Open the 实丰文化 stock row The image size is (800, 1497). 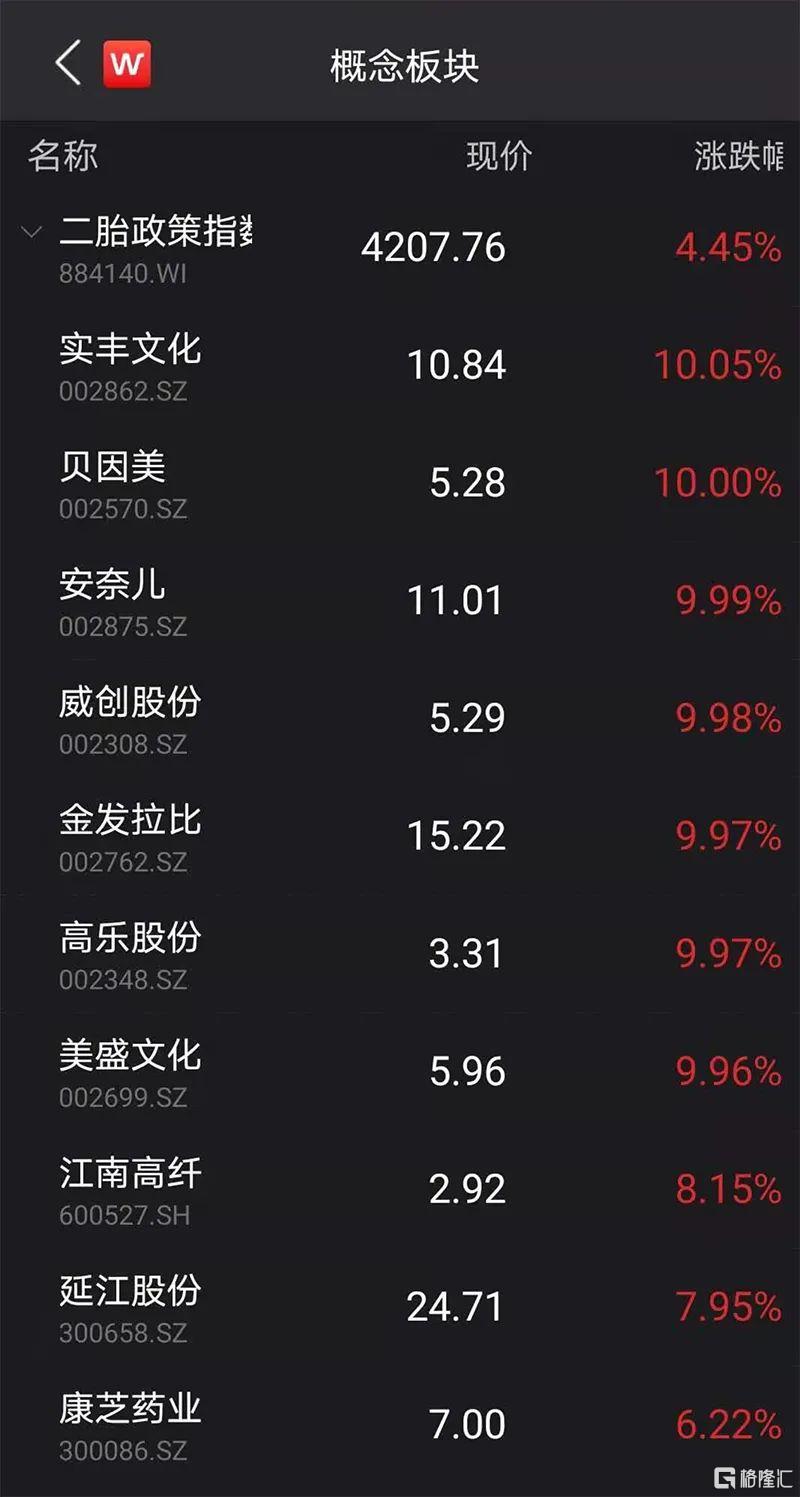coord(400,365)
